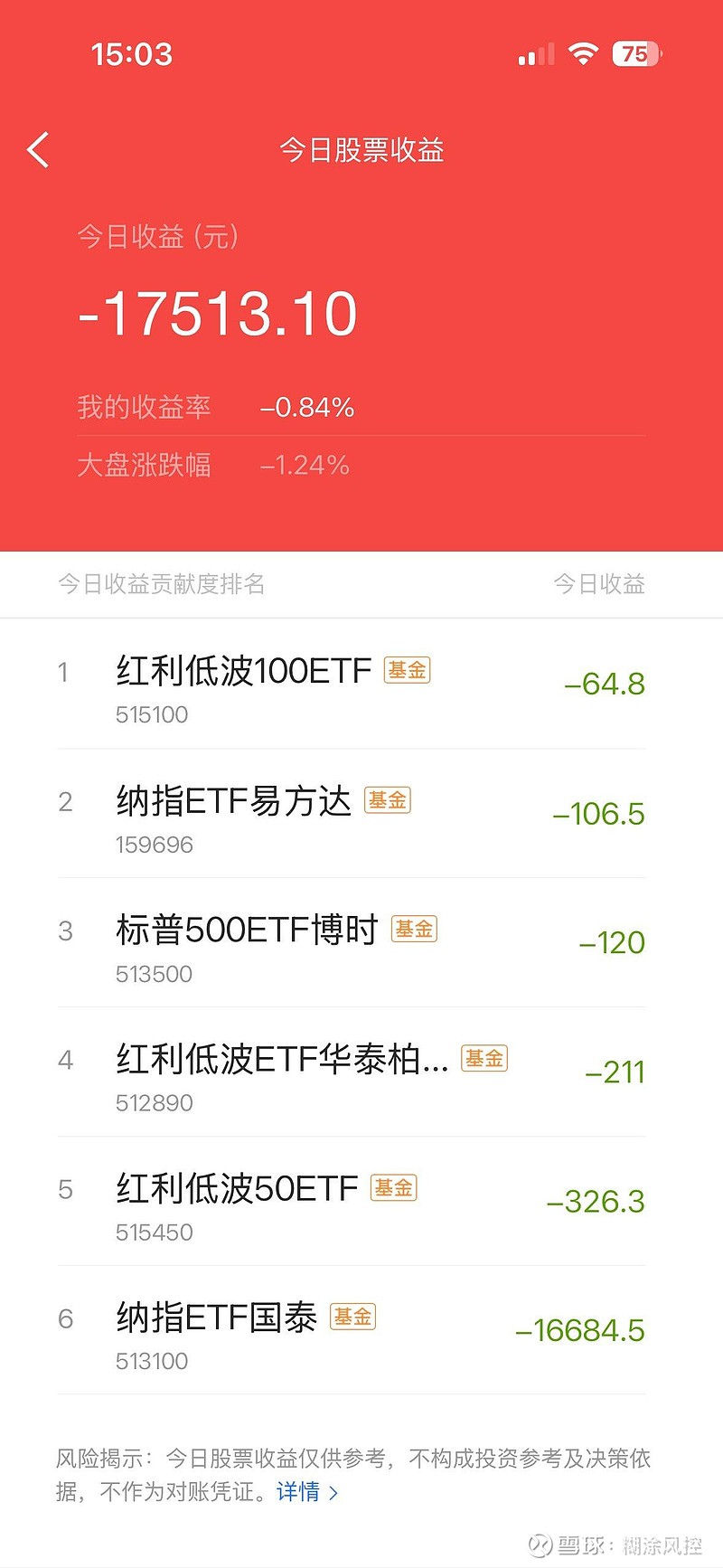Expand the truncated name 红利低波ETF华泰柏...

click(282, 1059)
